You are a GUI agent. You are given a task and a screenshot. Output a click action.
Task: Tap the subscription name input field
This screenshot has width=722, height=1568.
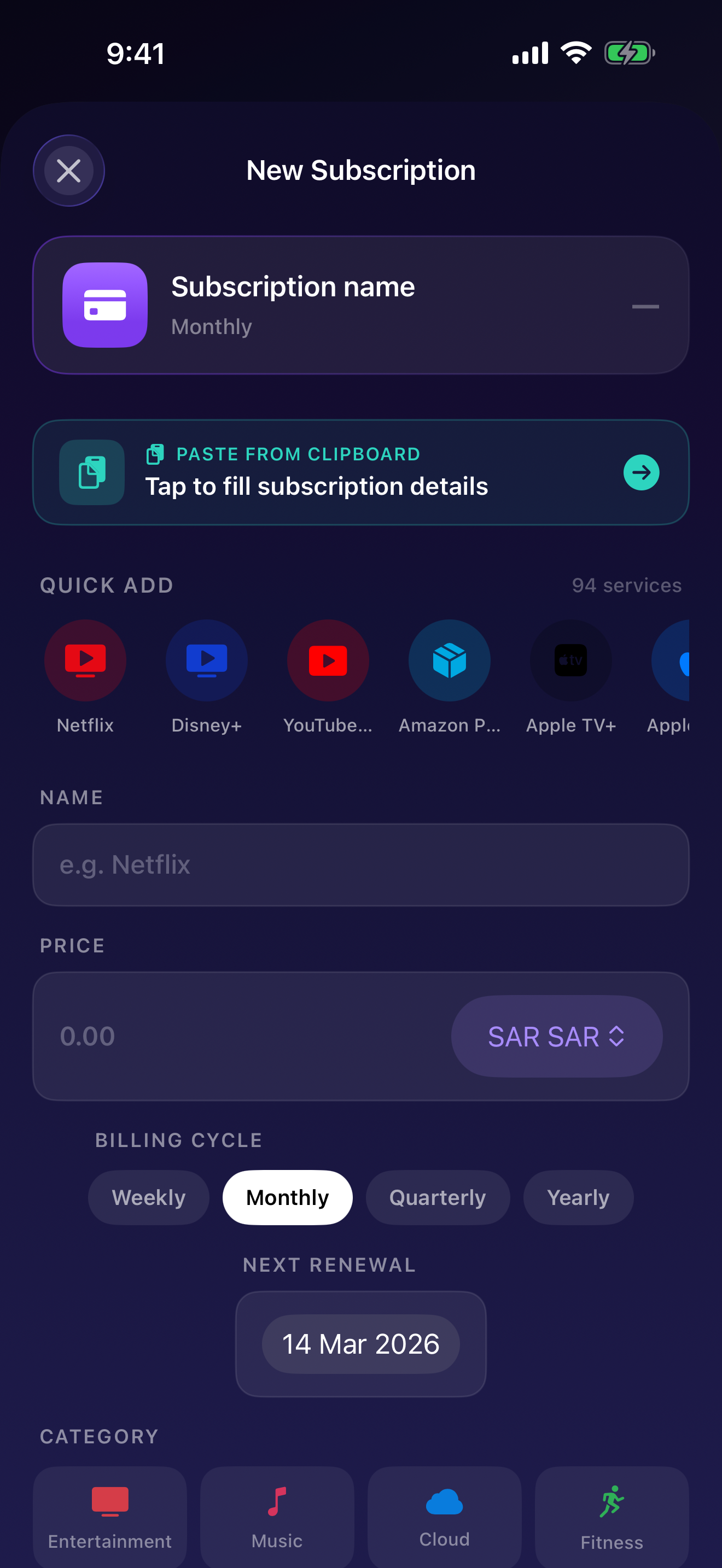coord(360,864)
